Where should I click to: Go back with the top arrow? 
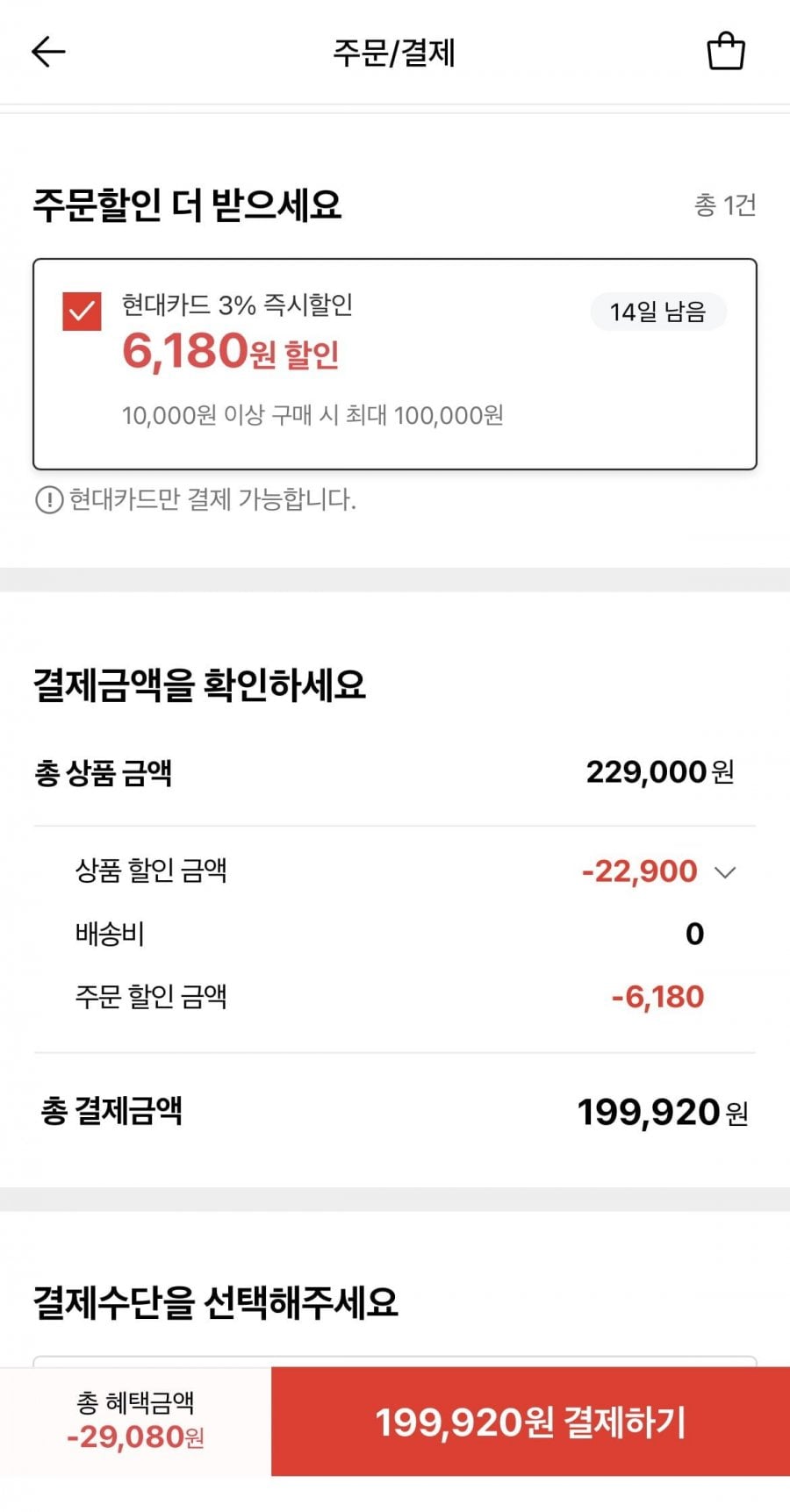48,52
